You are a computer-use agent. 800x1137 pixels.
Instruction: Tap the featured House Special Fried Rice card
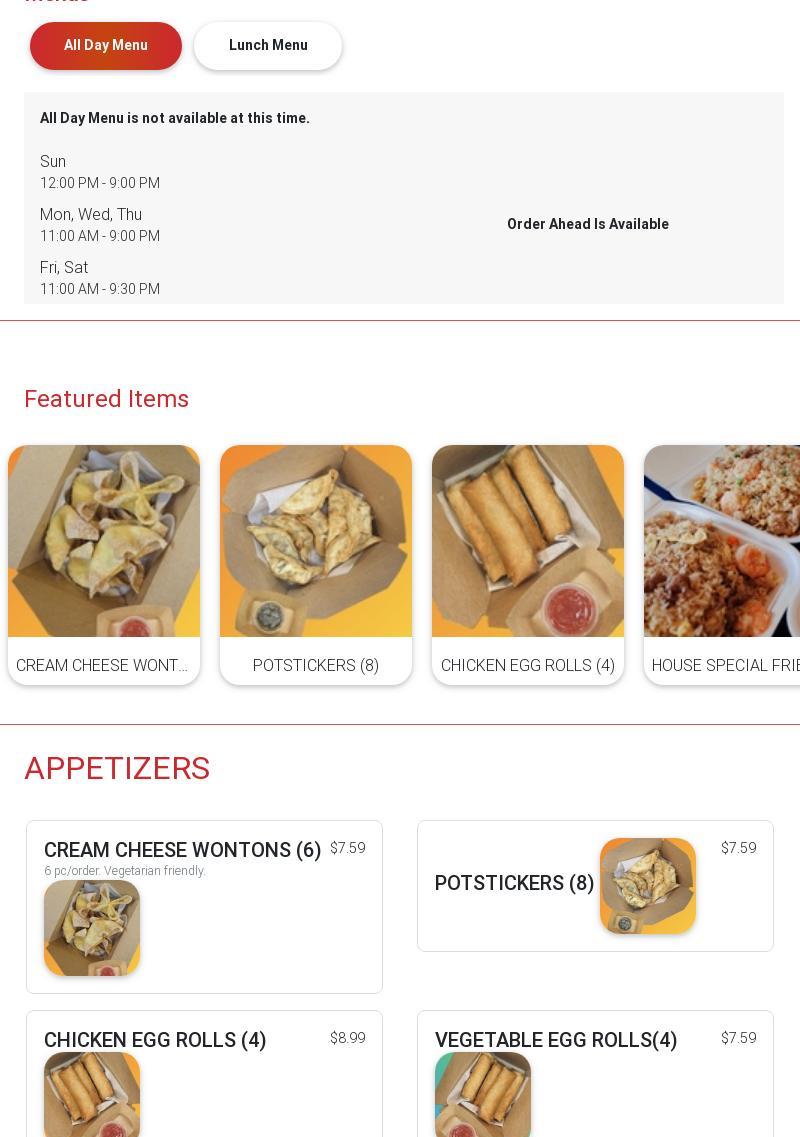pyautogui.click(x=722, y=565)
